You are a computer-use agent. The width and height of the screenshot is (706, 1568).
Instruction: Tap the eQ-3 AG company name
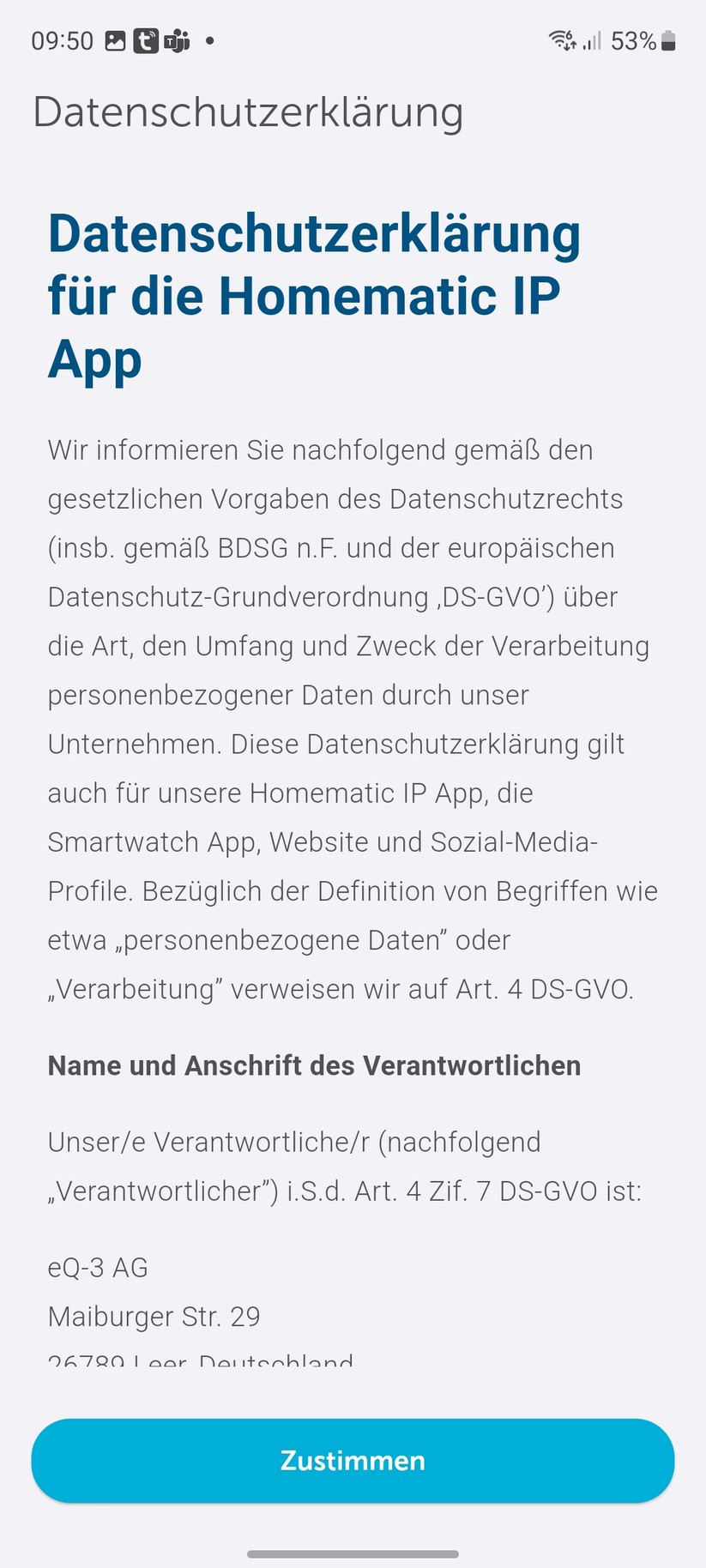tap(97, 1267)
